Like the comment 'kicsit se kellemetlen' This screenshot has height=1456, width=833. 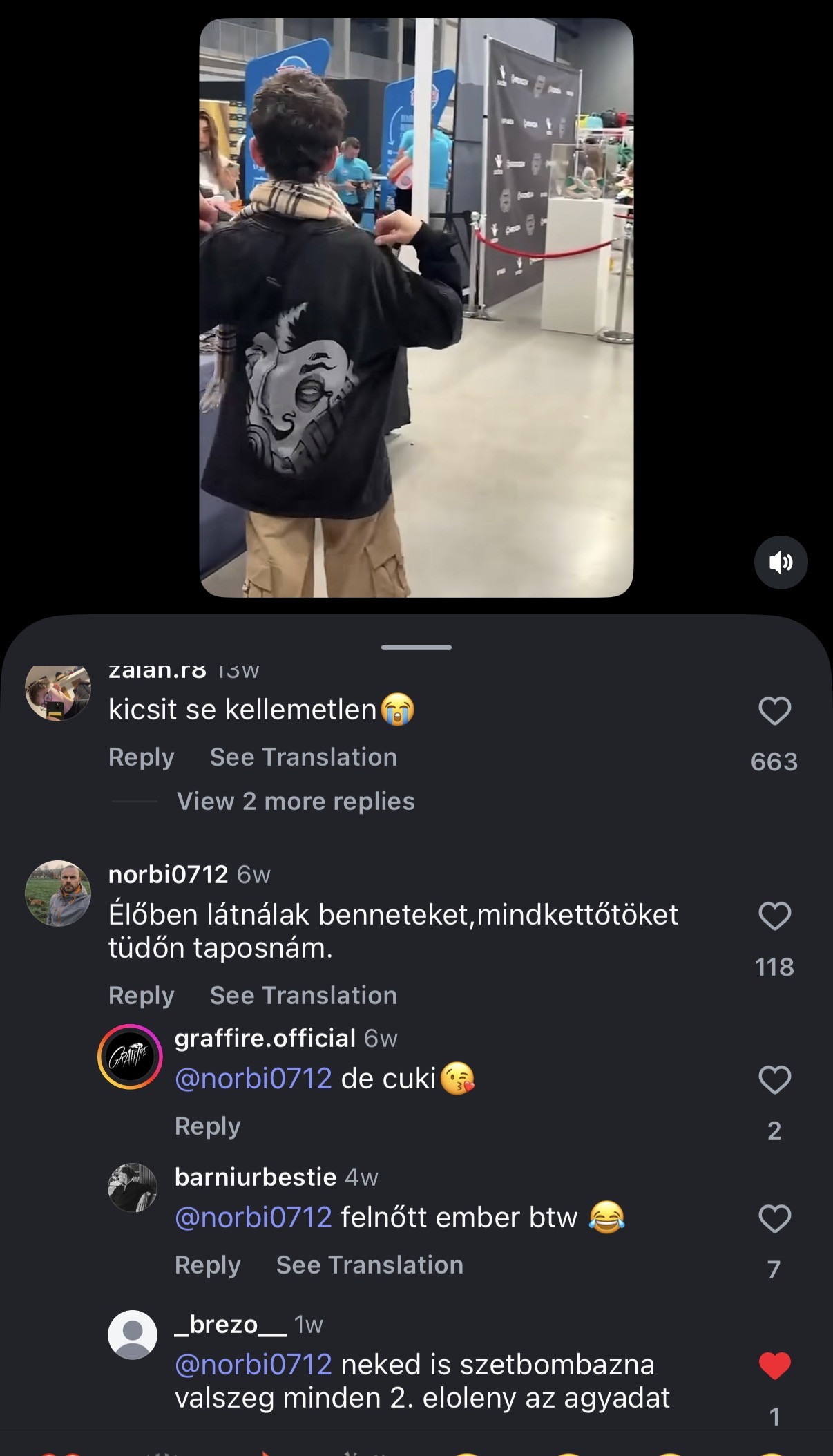pyautogui.click(x=774, y=710)
